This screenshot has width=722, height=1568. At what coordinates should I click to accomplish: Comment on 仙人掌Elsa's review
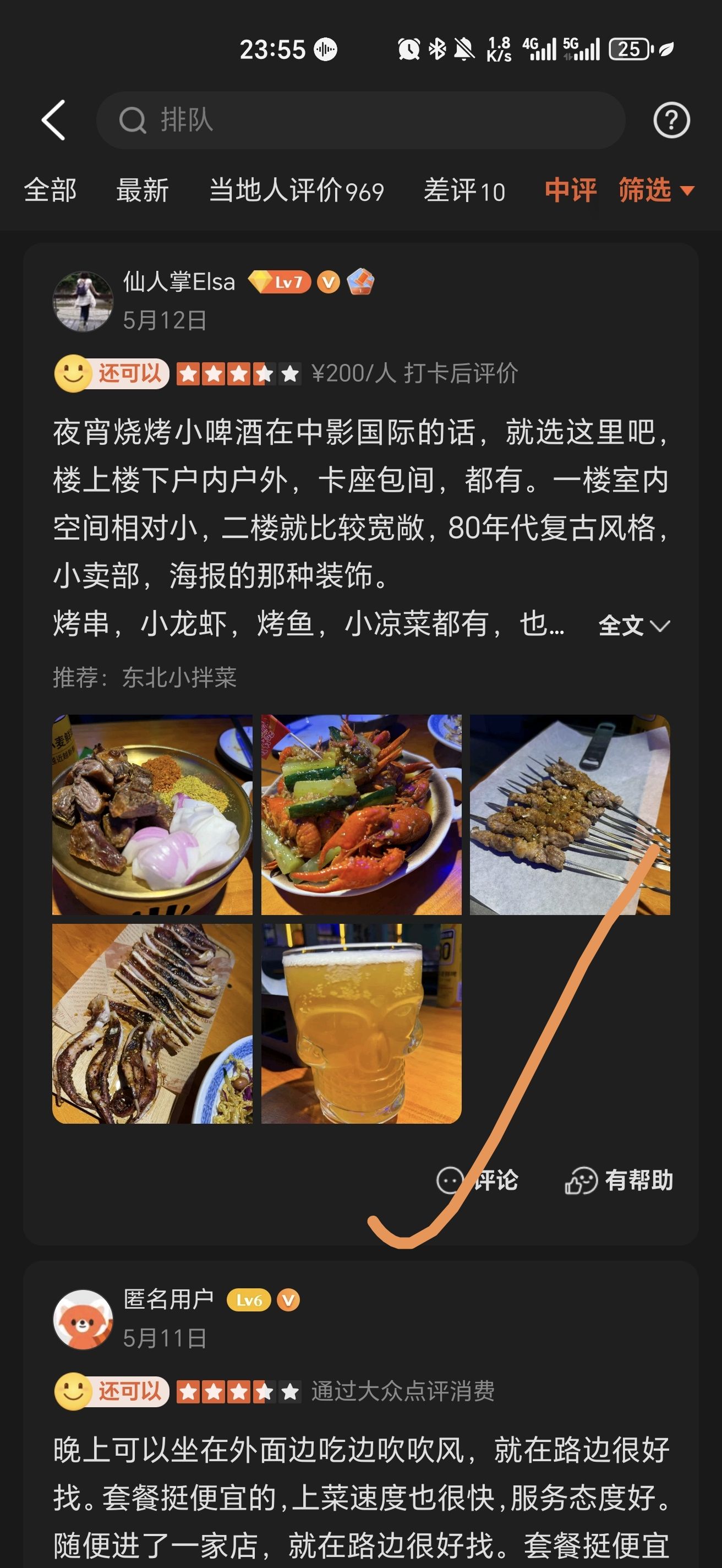pyautogui.click(x=478, y=1180)
